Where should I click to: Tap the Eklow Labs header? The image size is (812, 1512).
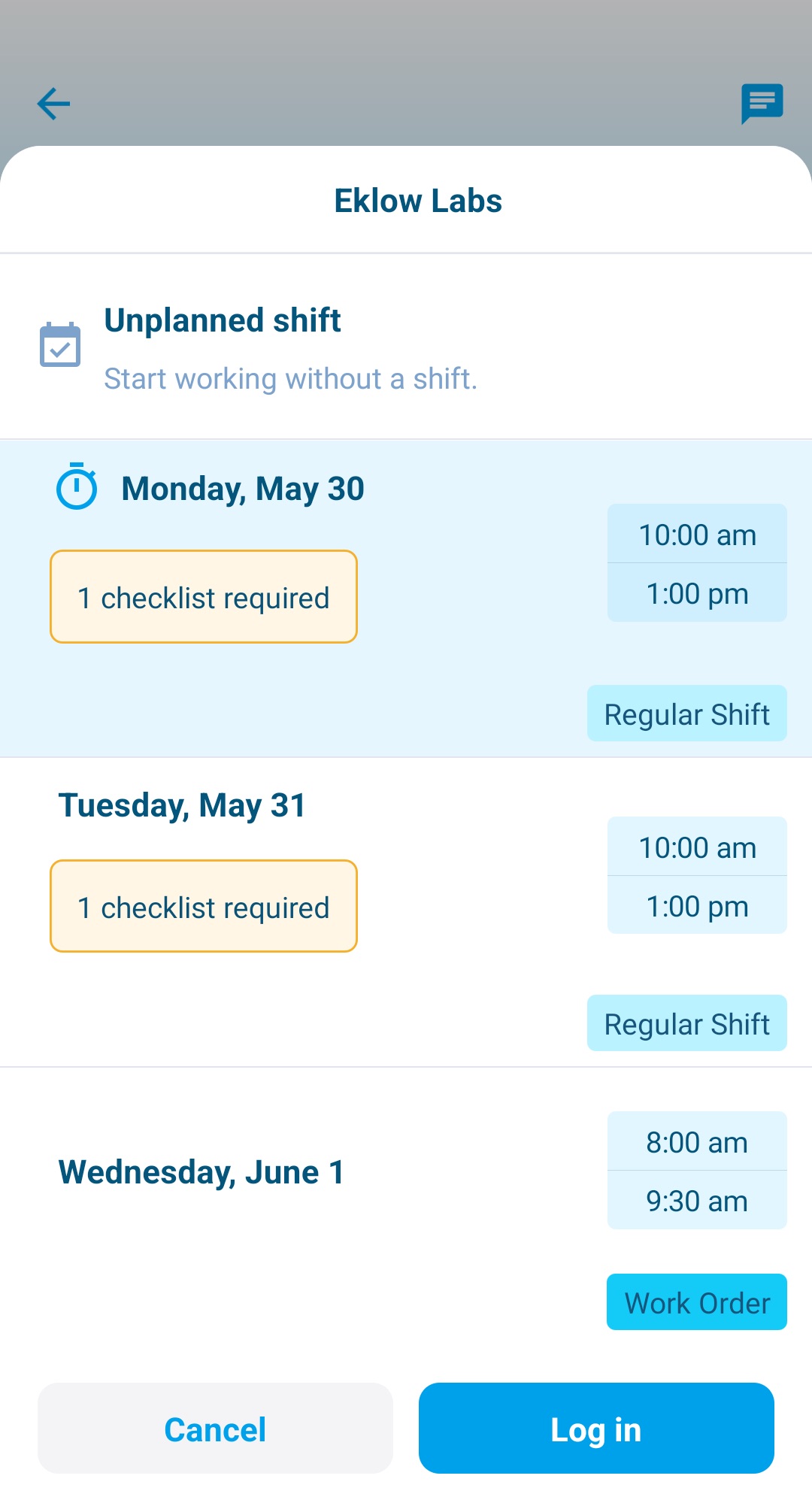pos(417,200)
